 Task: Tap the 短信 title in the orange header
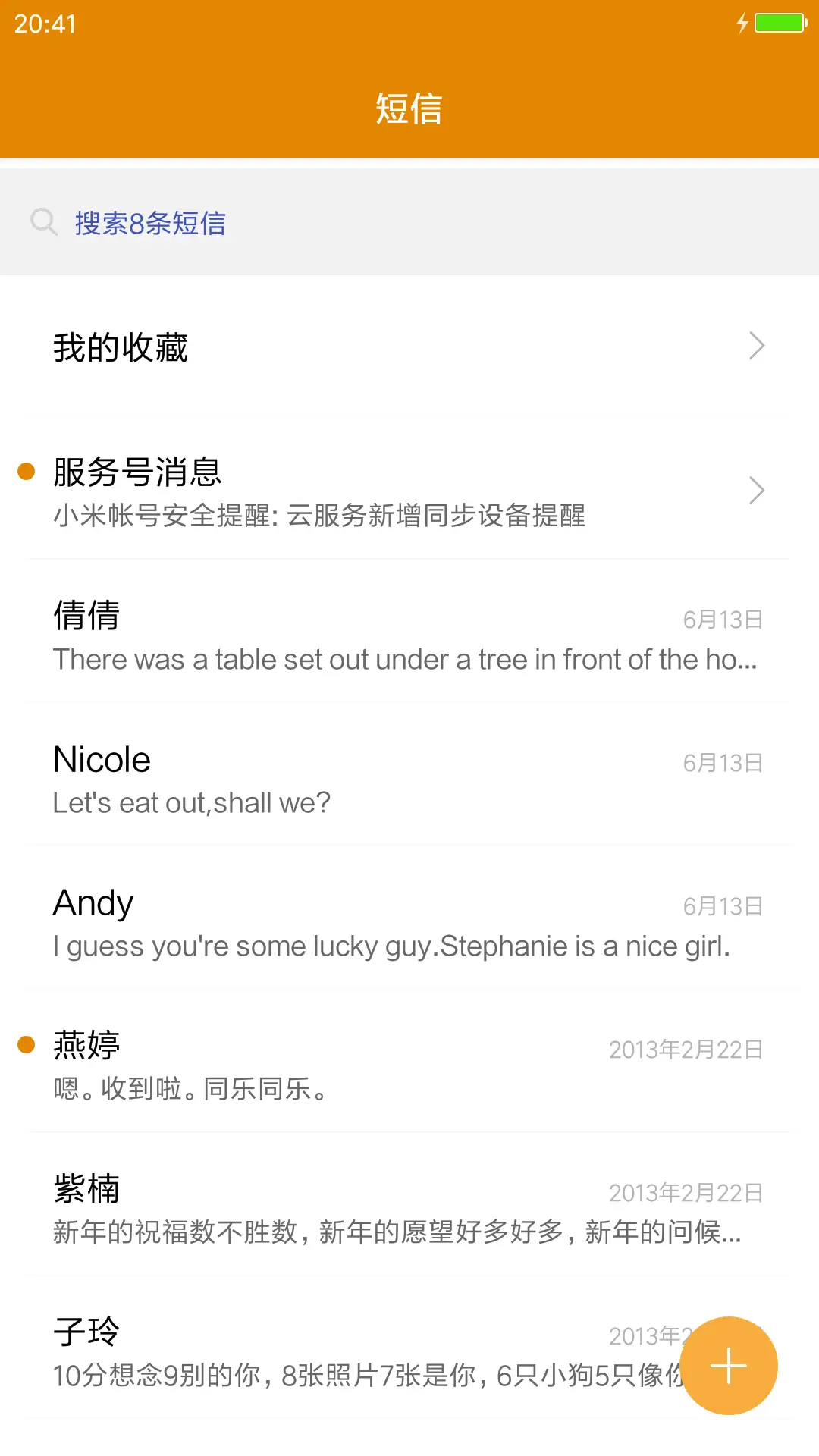coord(409,108)
